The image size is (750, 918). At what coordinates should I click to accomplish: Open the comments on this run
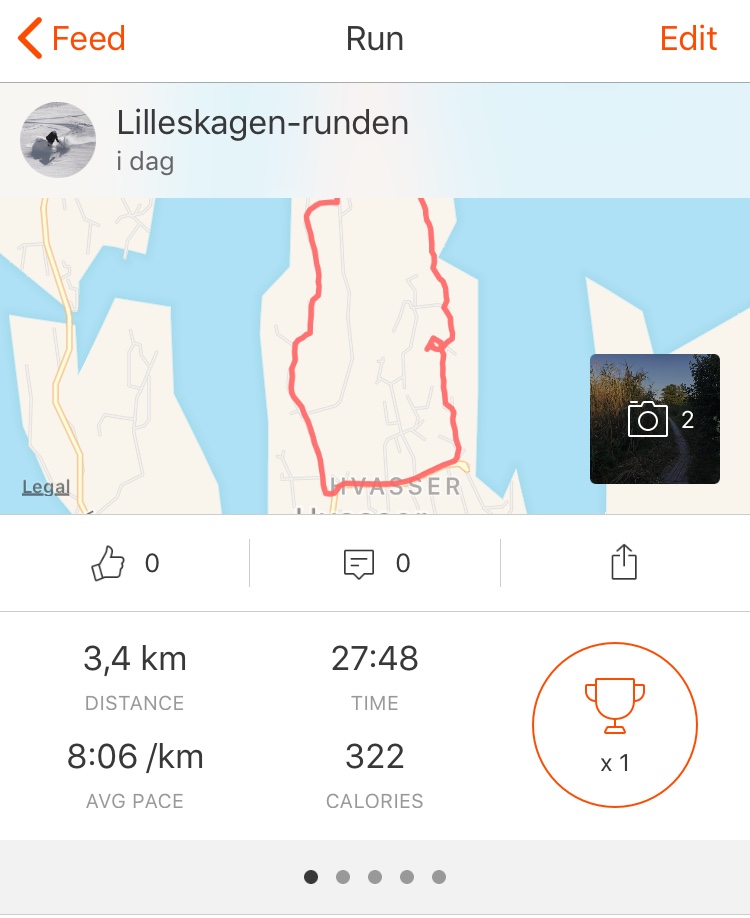[358, 564]
